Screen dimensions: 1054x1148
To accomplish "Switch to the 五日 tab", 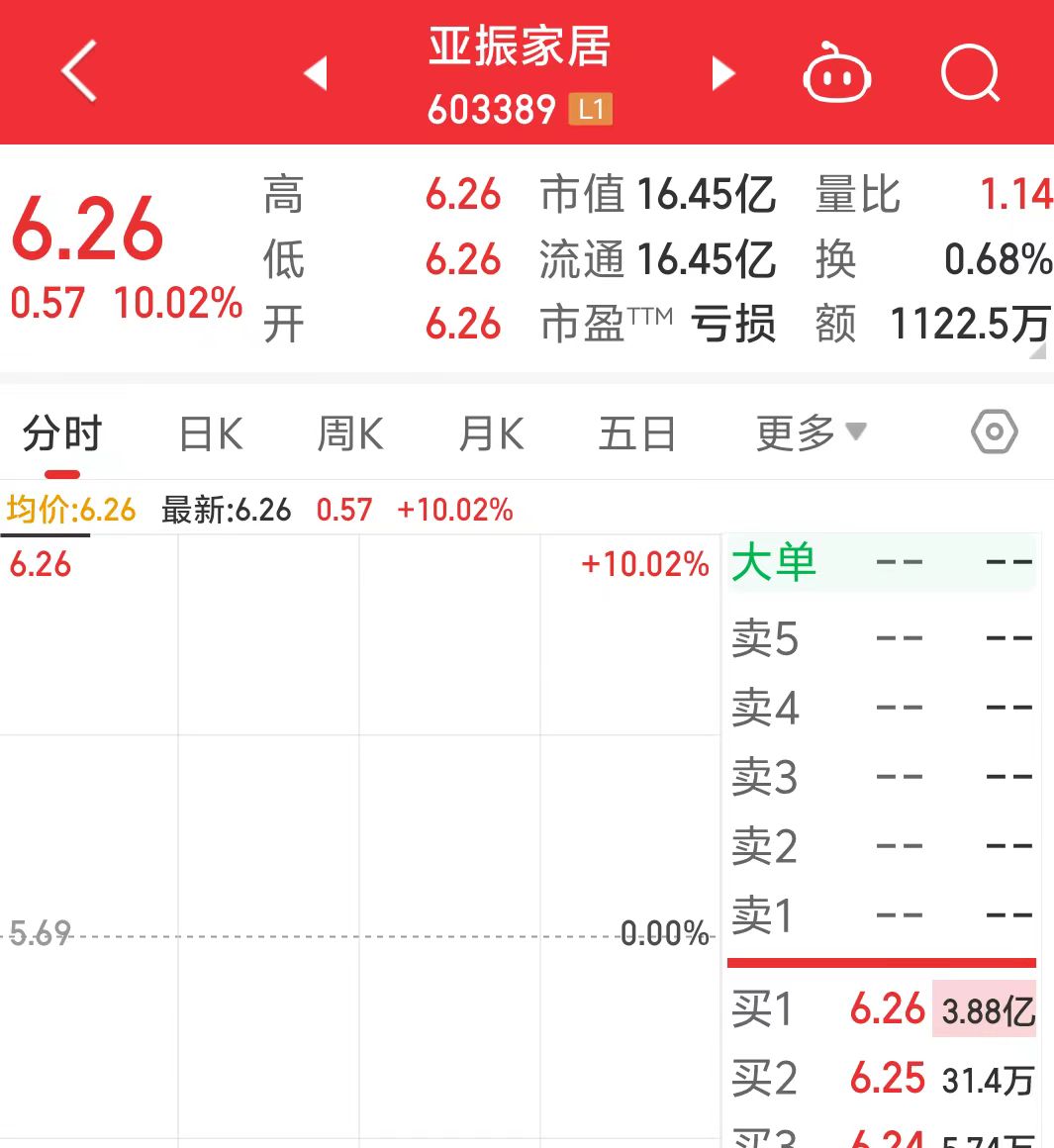I will pos(636,434).
